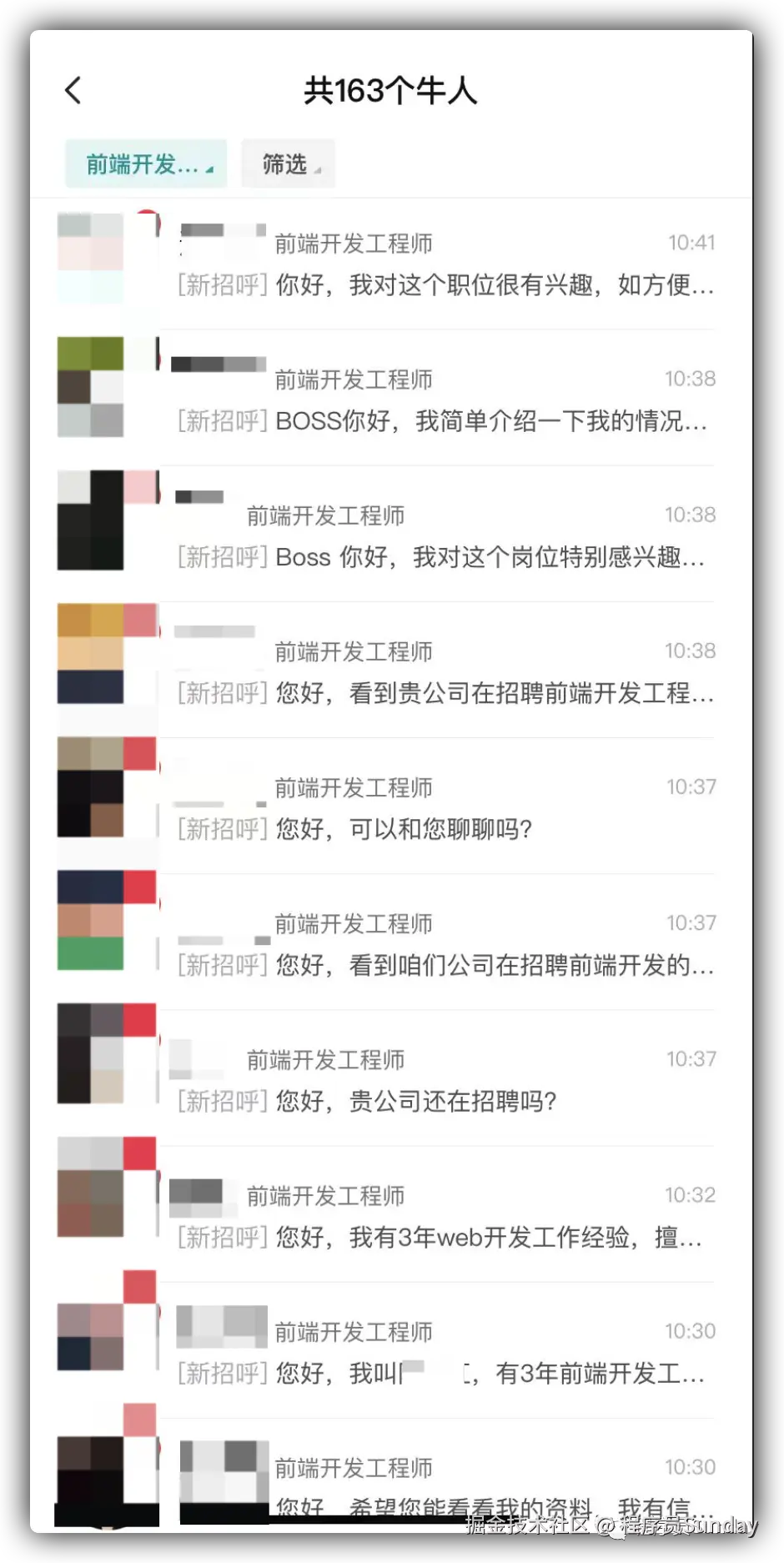
Task: Go back using the top-left arrow
Action: 73,90
